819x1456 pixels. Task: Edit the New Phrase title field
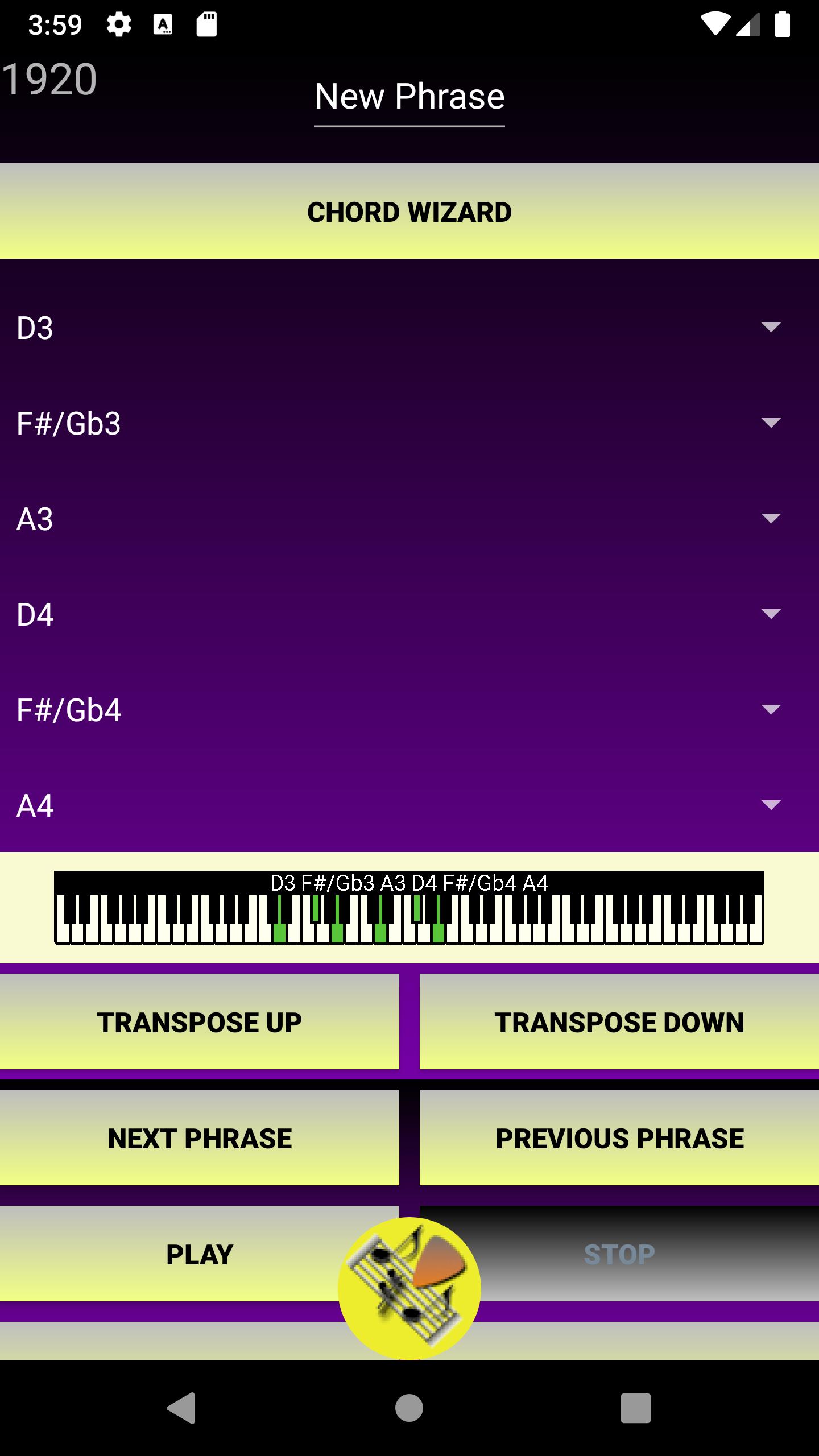tap(409, 97)
